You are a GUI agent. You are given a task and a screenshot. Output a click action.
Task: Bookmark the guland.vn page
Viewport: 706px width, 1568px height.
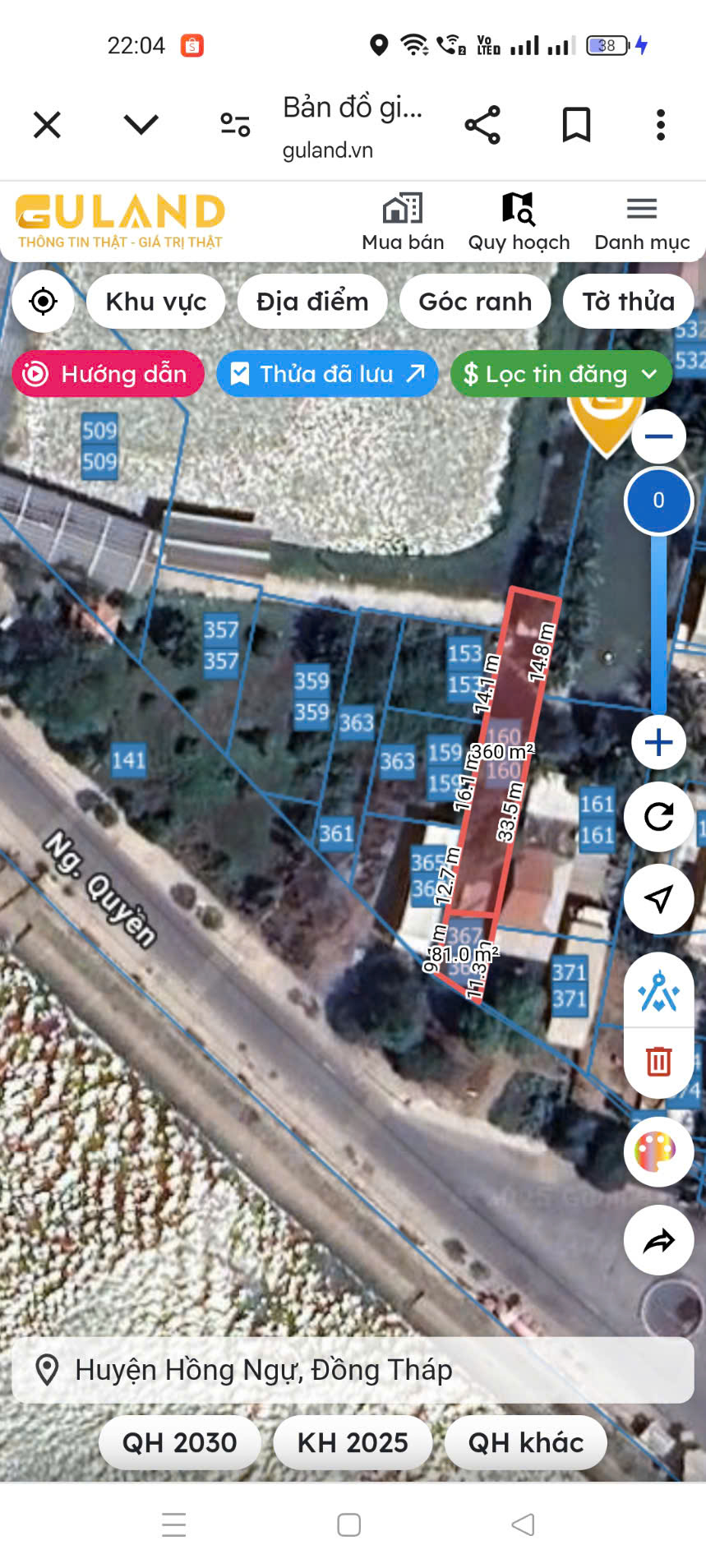coord(576,126)
